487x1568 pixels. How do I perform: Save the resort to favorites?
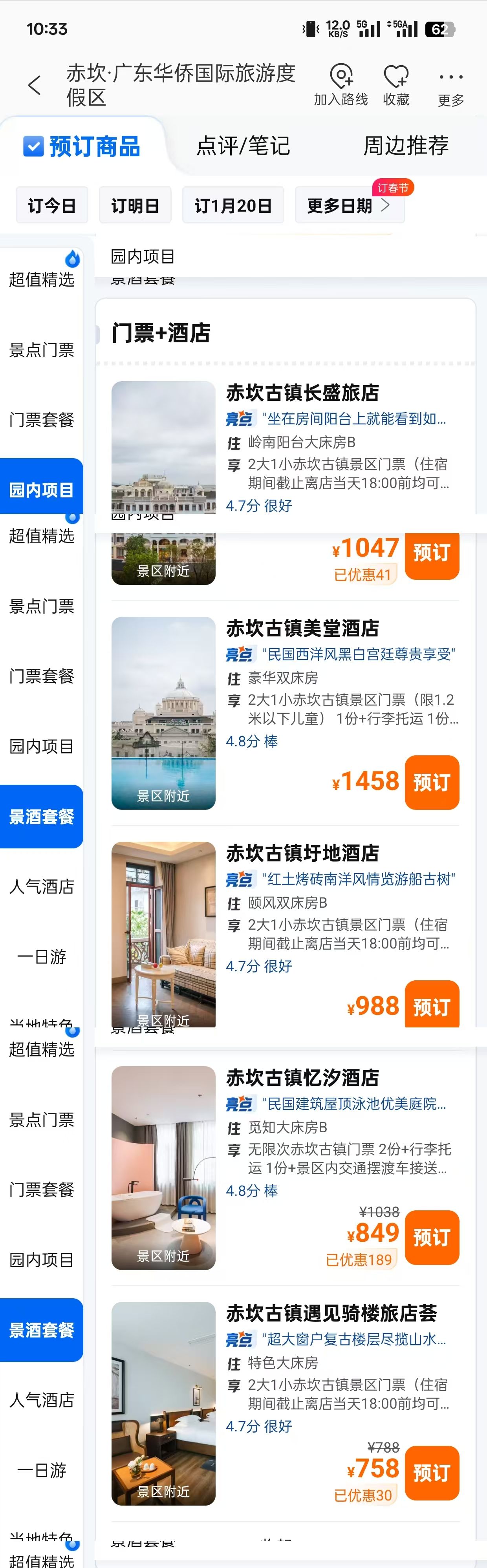pos(396,85)
